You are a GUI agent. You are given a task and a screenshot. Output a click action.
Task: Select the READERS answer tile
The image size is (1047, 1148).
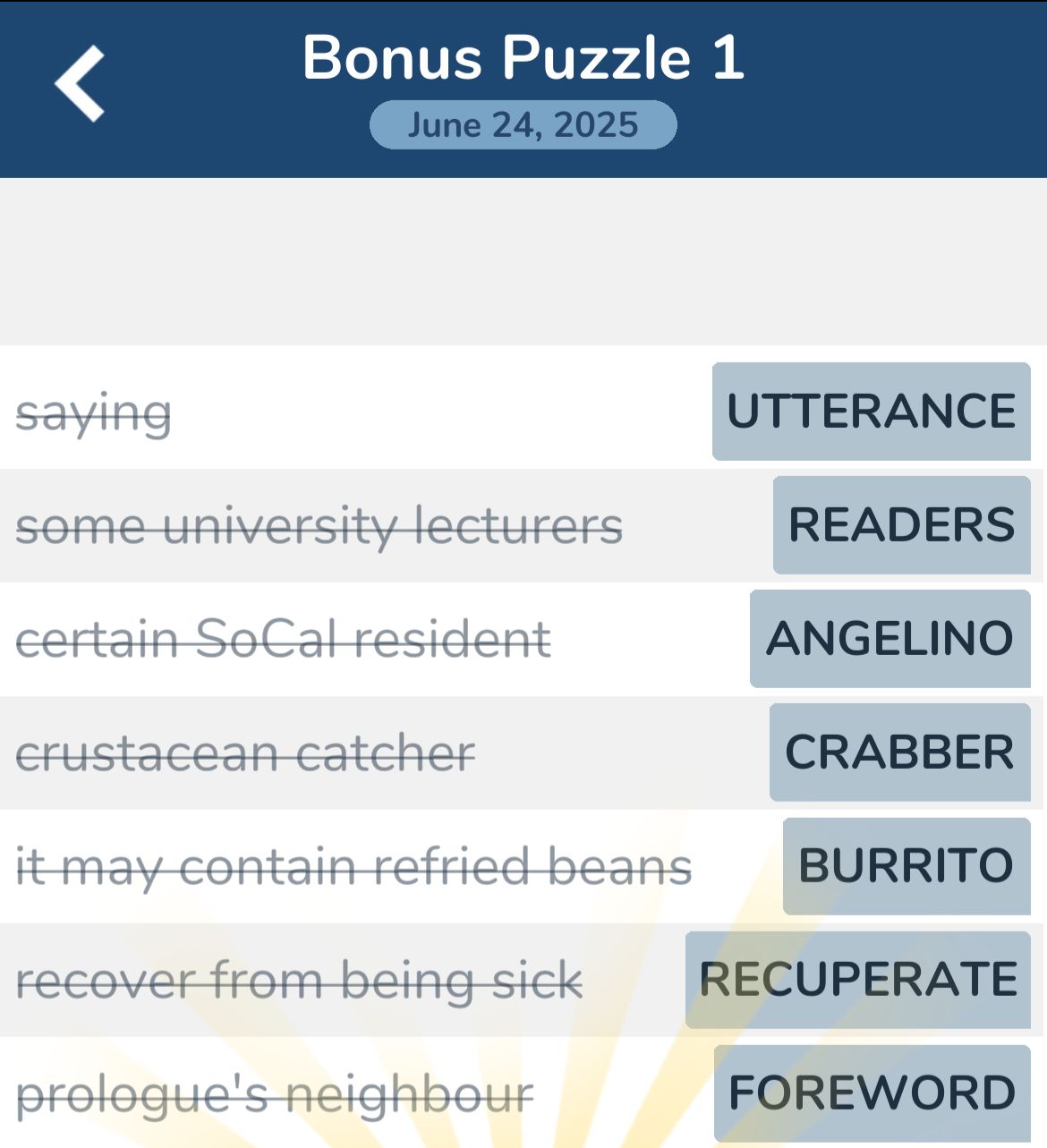pyautogui.click(x=901, y=525)
